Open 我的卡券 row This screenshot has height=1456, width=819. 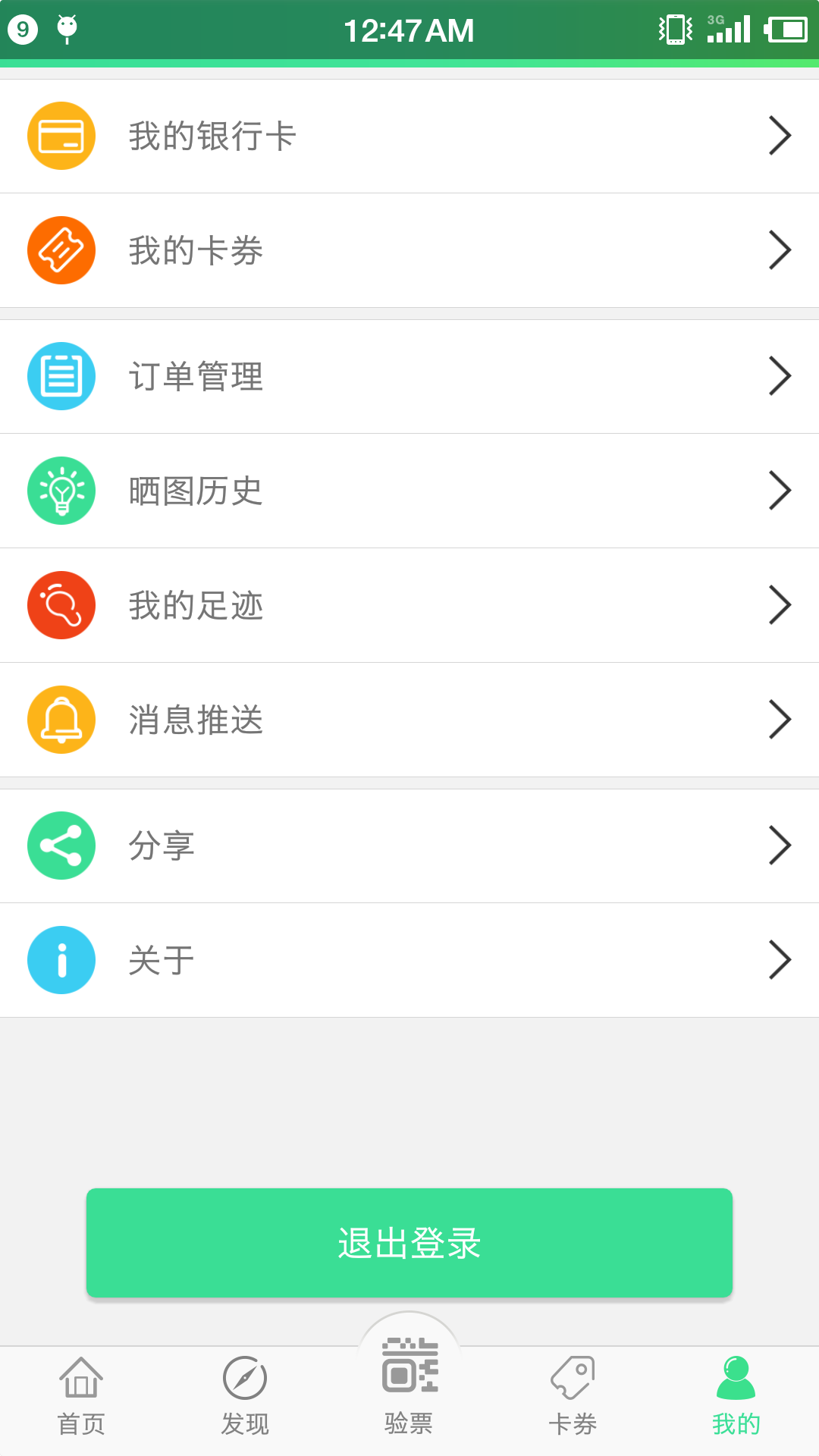[x=409, y=250]
